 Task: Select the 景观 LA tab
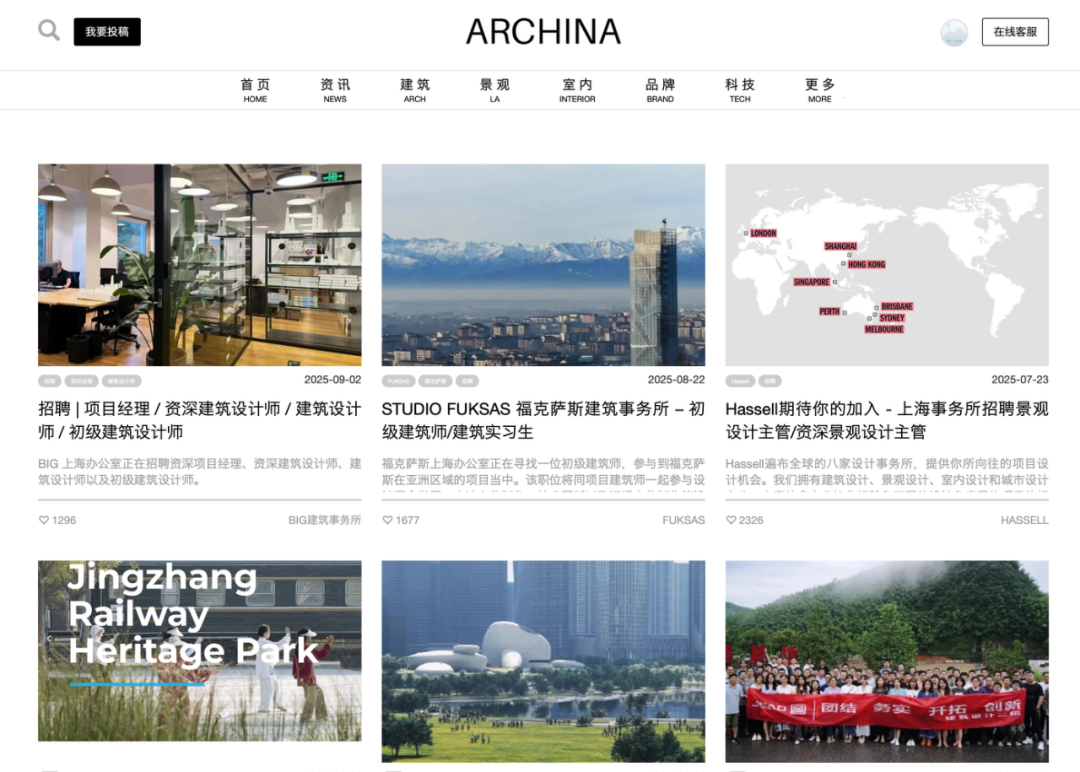[x=495, y=90]
